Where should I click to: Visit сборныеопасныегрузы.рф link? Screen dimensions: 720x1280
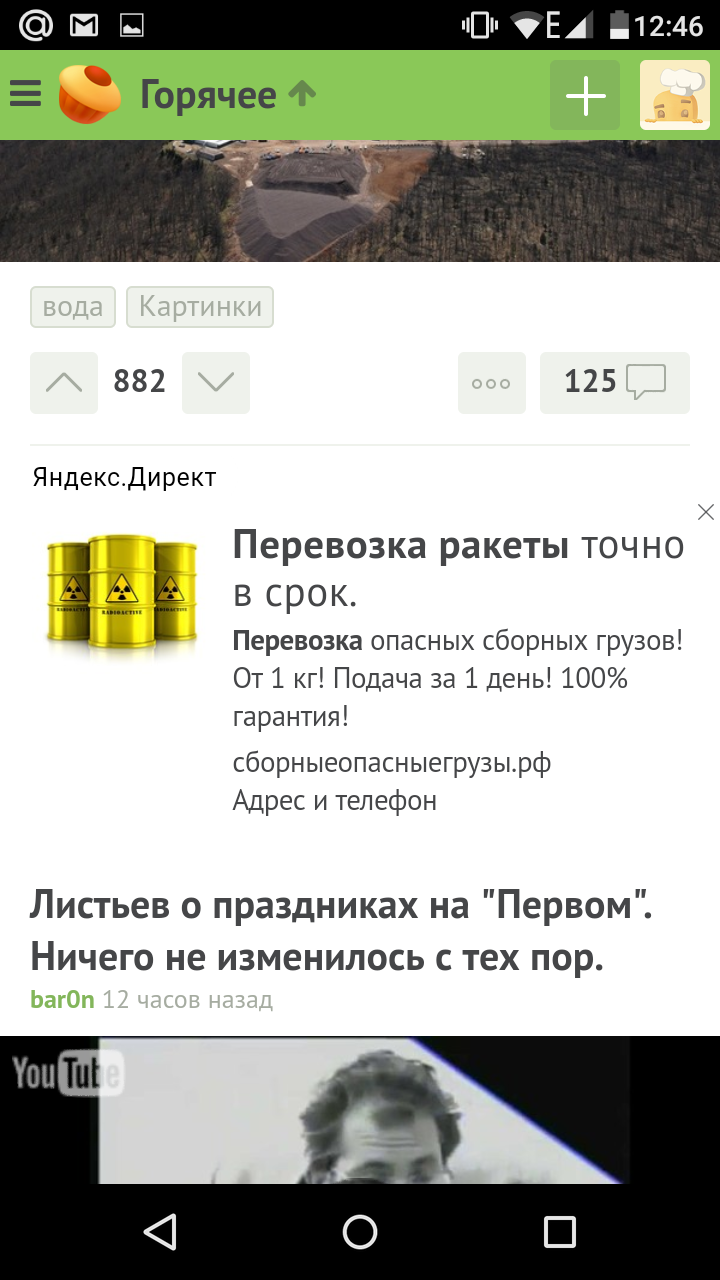tap(392, 764)
